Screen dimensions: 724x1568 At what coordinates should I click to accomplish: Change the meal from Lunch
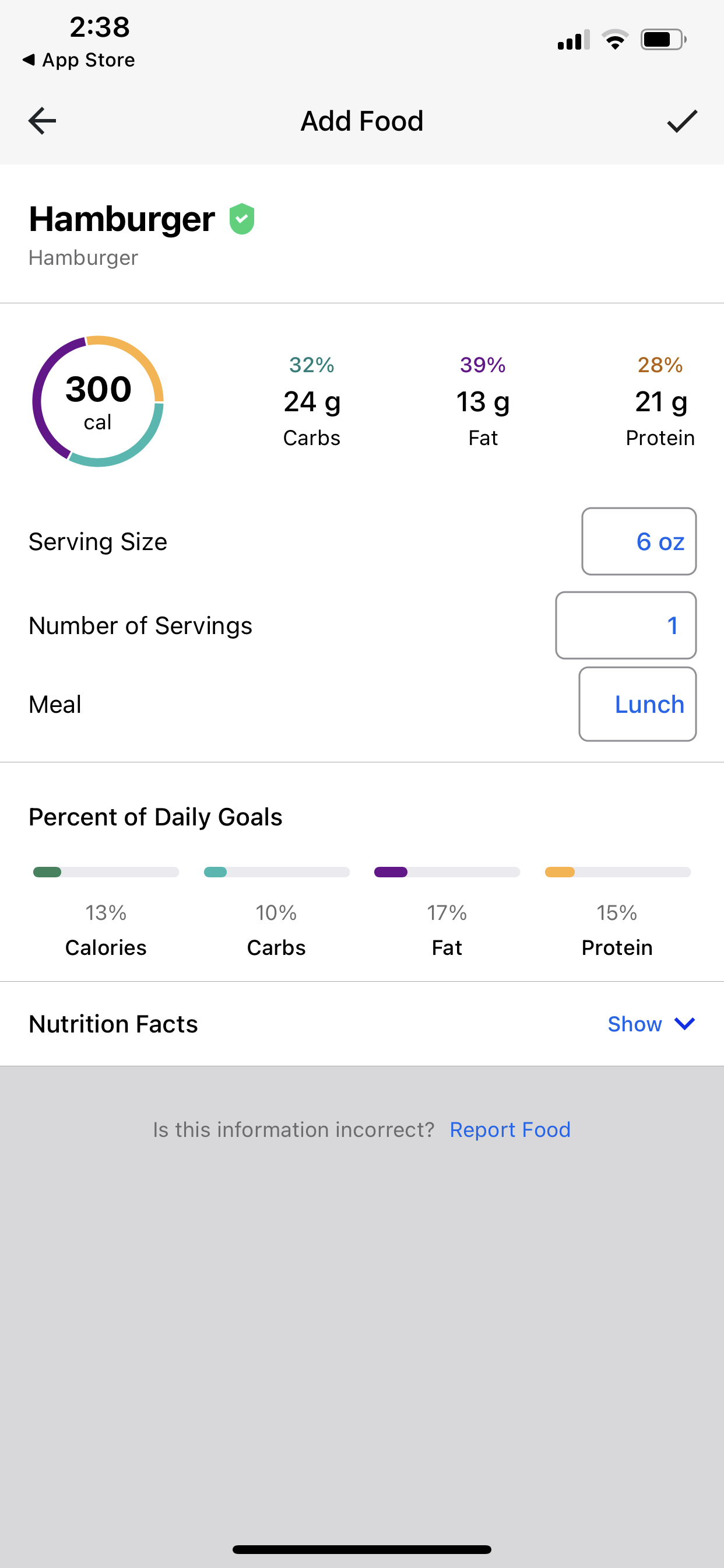click(x=637, y=704)
